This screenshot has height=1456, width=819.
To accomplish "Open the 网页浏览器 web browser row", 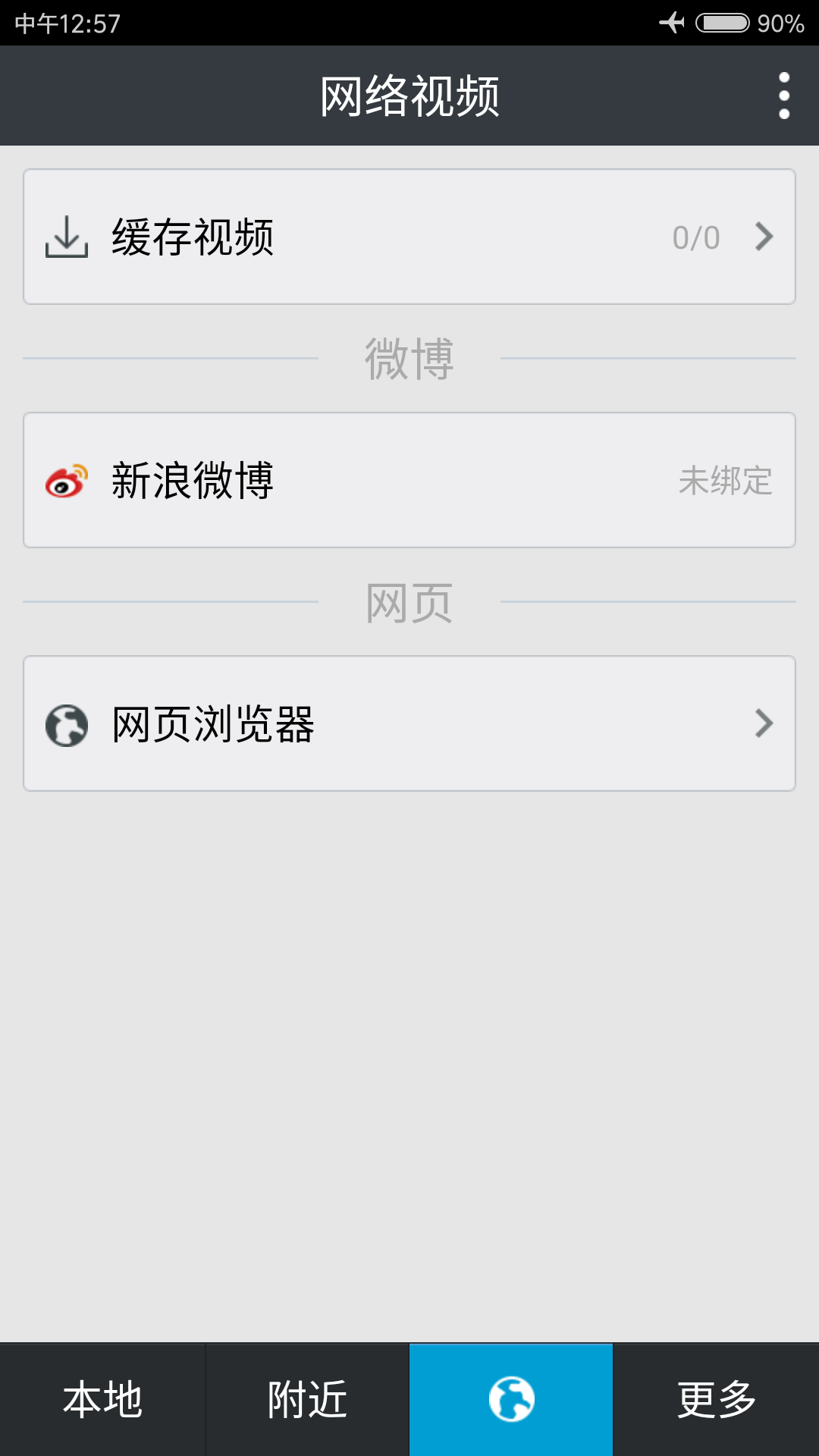I will click(409, 723).
